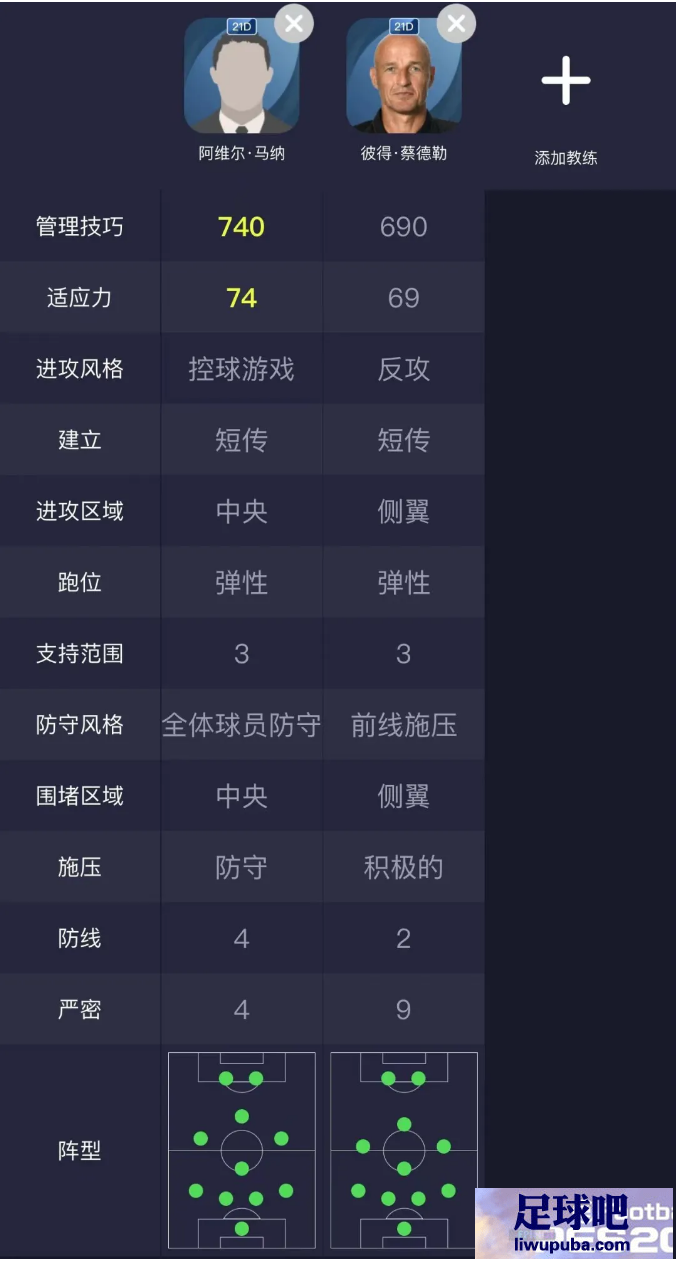Remove coach 阿维尔·马纳 from comparison

point(293,23)
